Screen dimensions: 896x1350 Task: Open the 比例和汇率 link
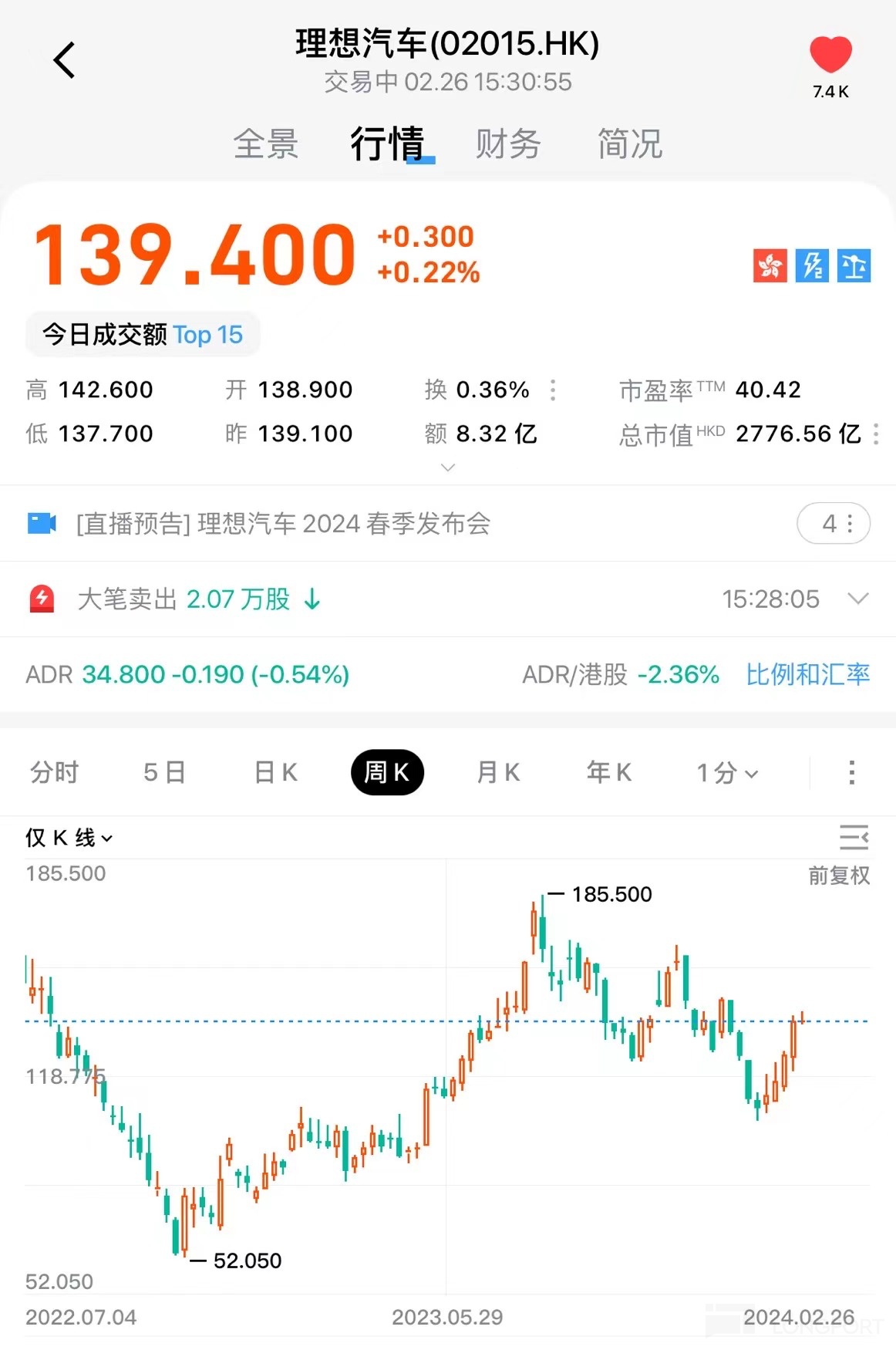[807, 674]
